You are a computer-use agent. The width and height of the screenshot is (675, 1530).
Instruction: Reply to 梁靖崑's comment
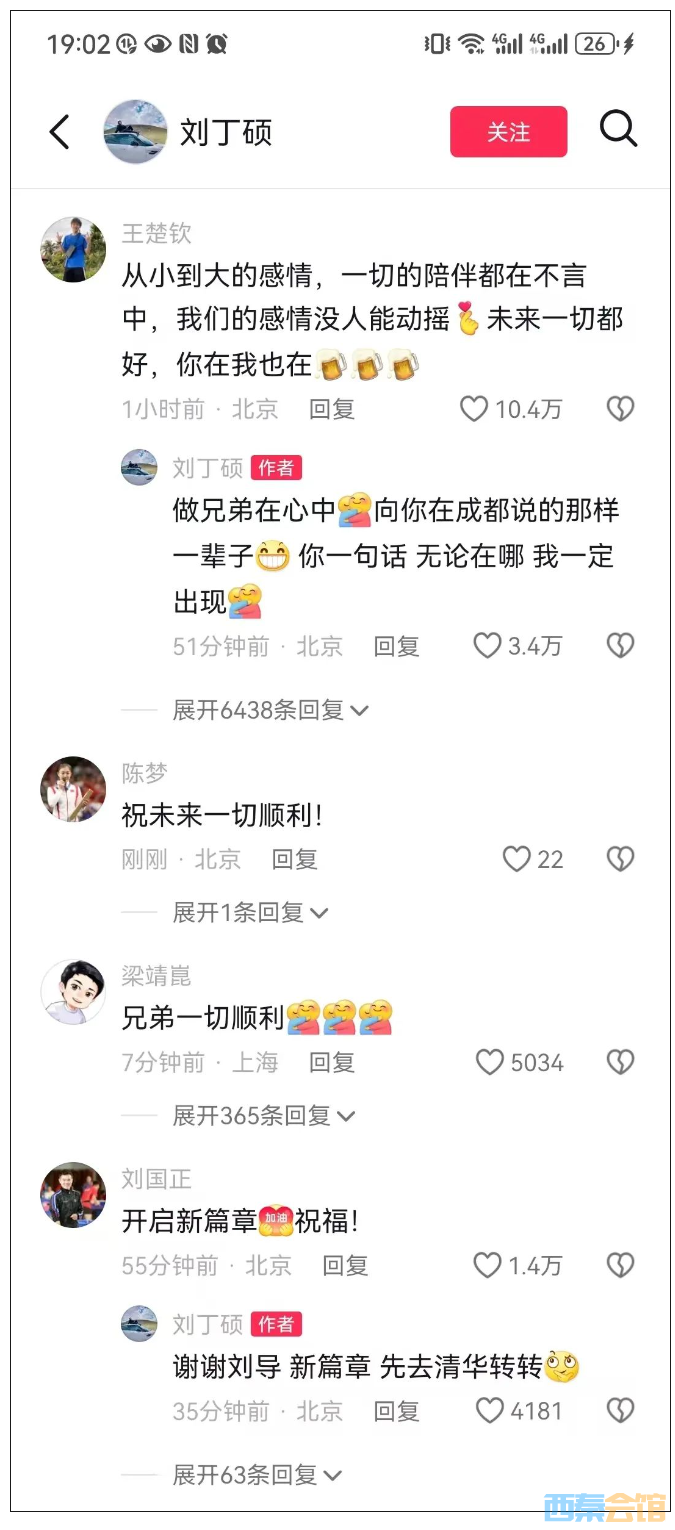click(332, 1062)
